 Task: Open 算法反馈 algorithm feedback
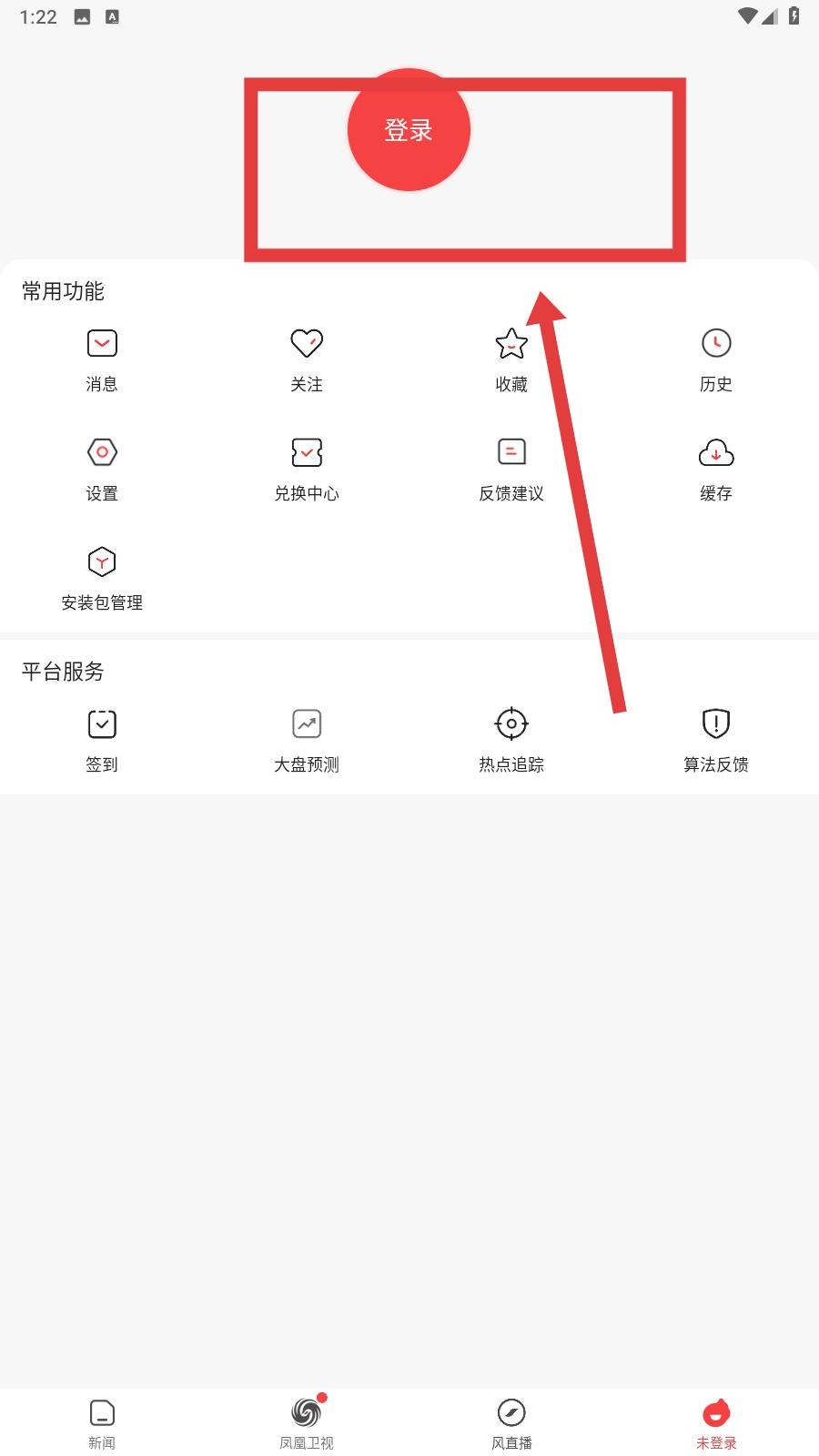coord(716,740)
